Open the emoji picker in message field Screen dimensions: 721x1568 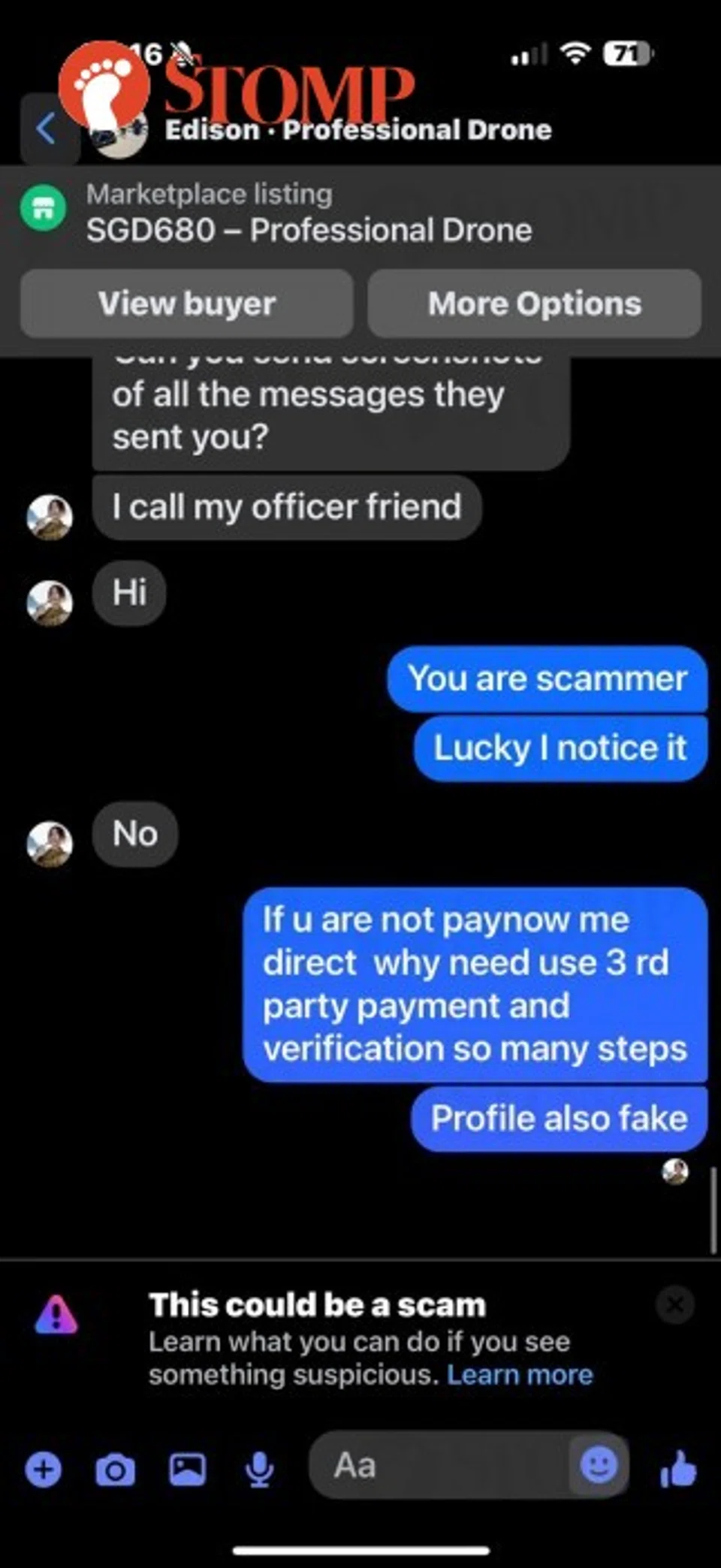pyautogui.click(x=599, y=1465)
